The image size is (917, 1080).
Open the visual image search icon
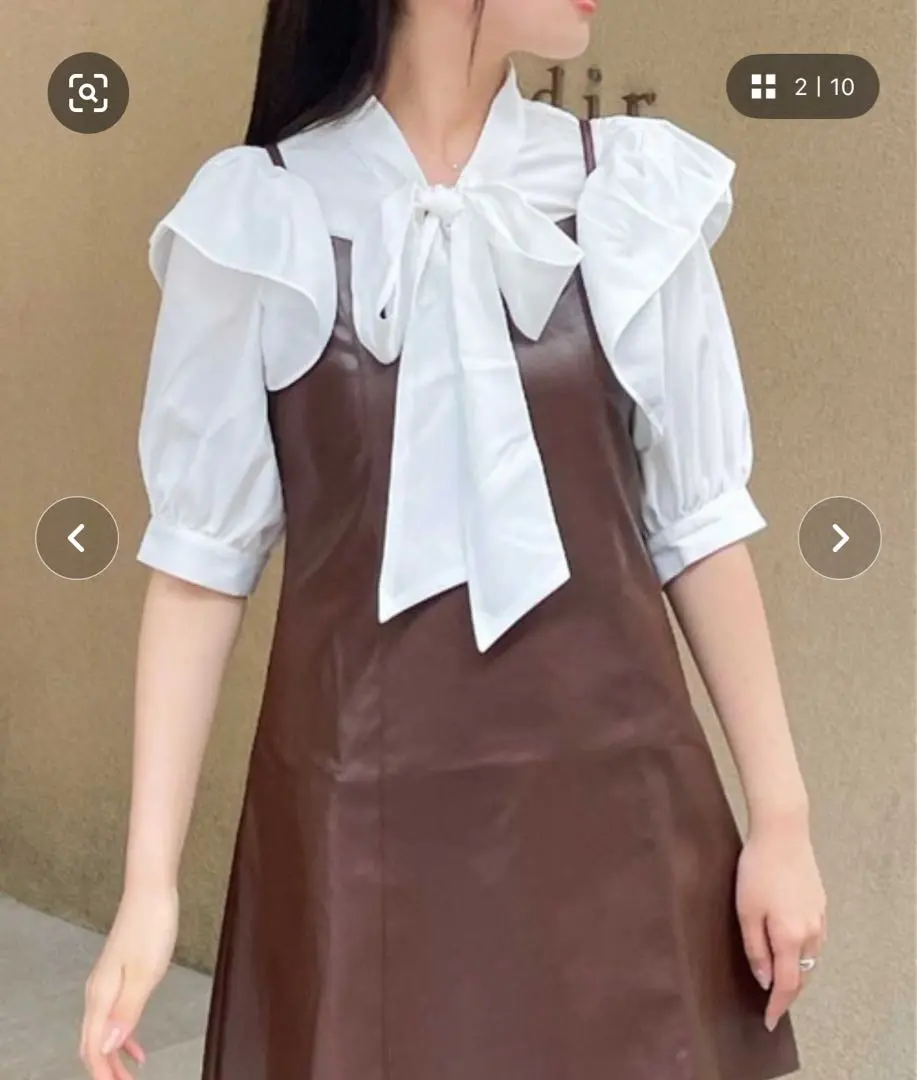pyautogui.click(x=88, y=93)
